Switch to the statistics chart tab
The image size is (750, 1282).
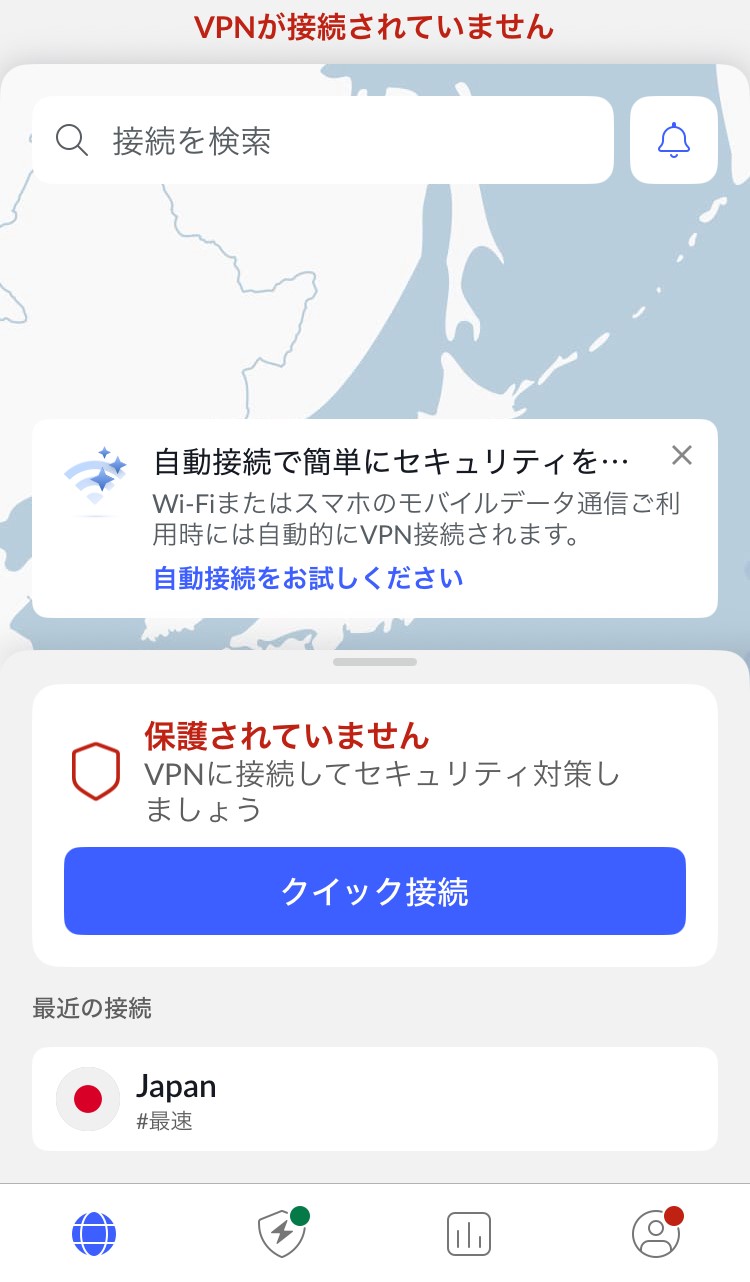[468, 1233]
